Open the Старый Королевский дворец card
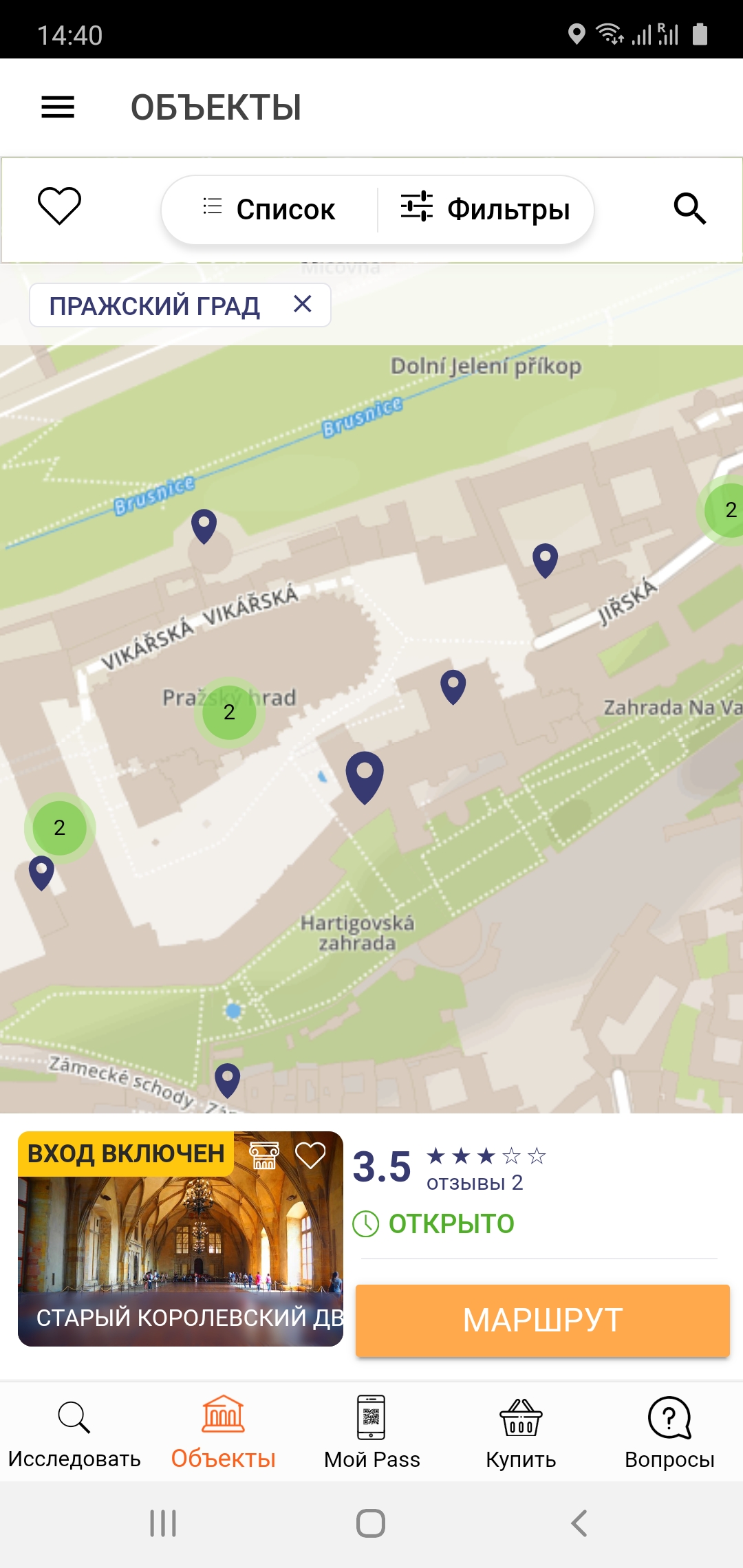This screenshot has height=1568, width=743. (x=180, y=1259)
